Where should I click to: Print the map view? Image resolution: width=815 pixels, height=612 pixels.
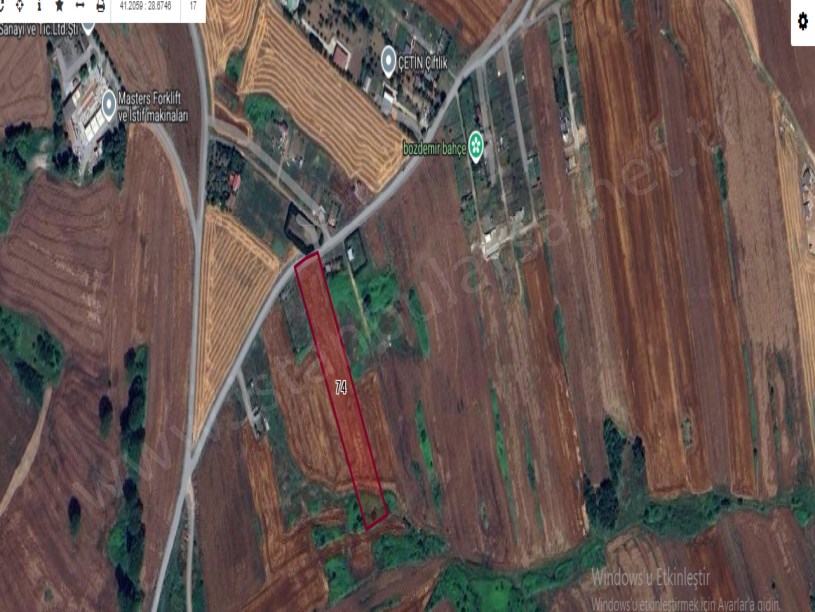tap(100, 6)
